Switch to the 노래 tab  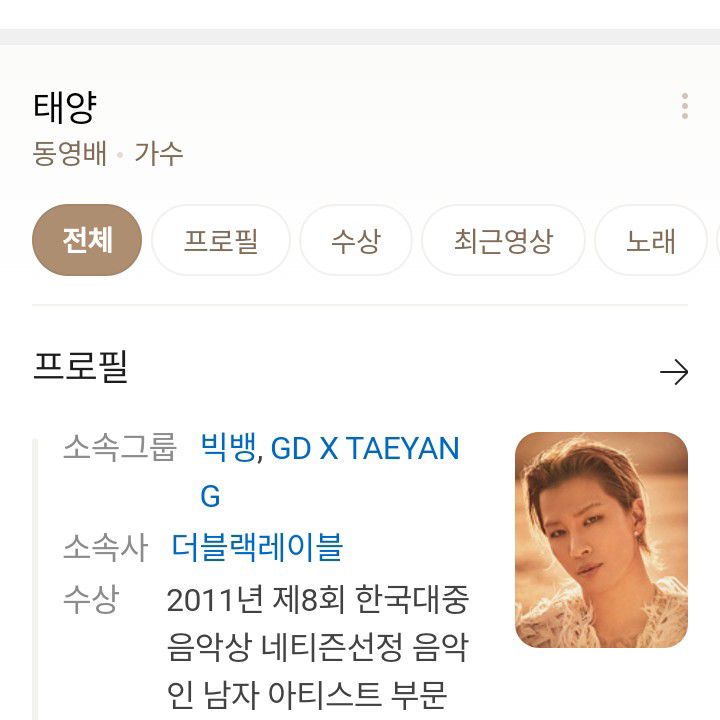click(x=651, y=240)
